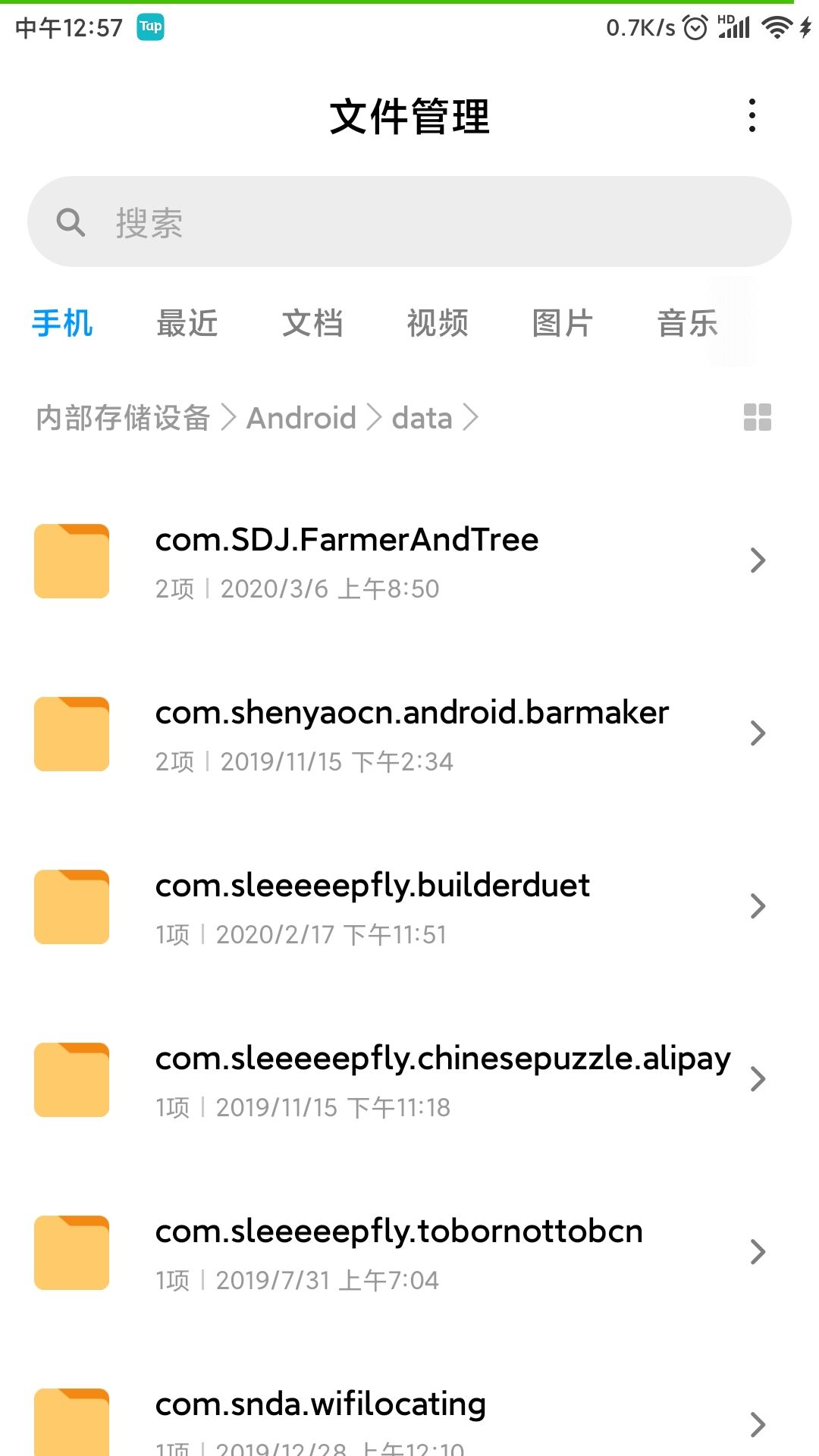Return to 内部存储设备 via breadcrumb
The height and width of the screenshot is (1456, 819).
click(x=124, y=417)
